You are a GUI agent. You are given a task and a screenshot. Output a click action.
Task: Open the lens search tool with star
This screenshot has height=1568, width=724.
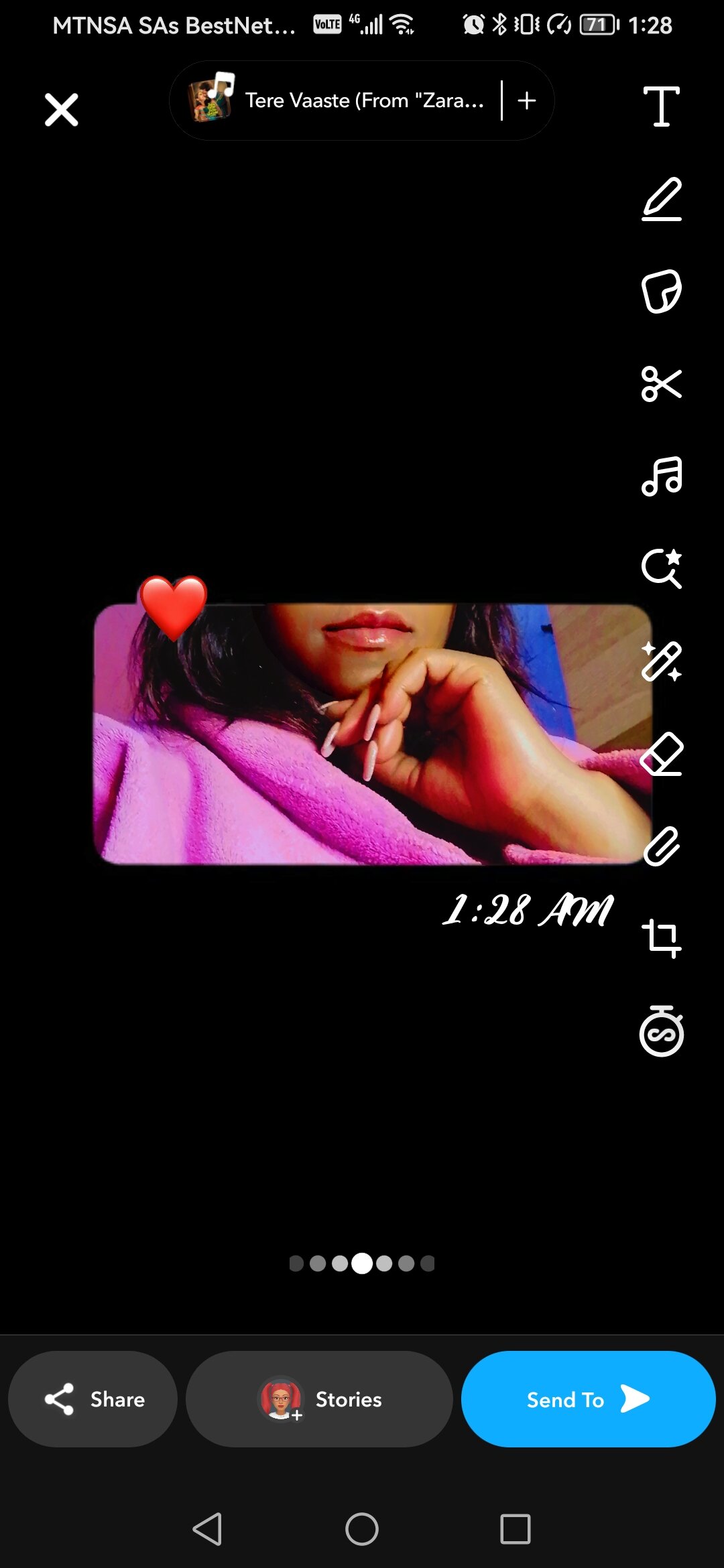pyautogui.click(x=661, y=569)
